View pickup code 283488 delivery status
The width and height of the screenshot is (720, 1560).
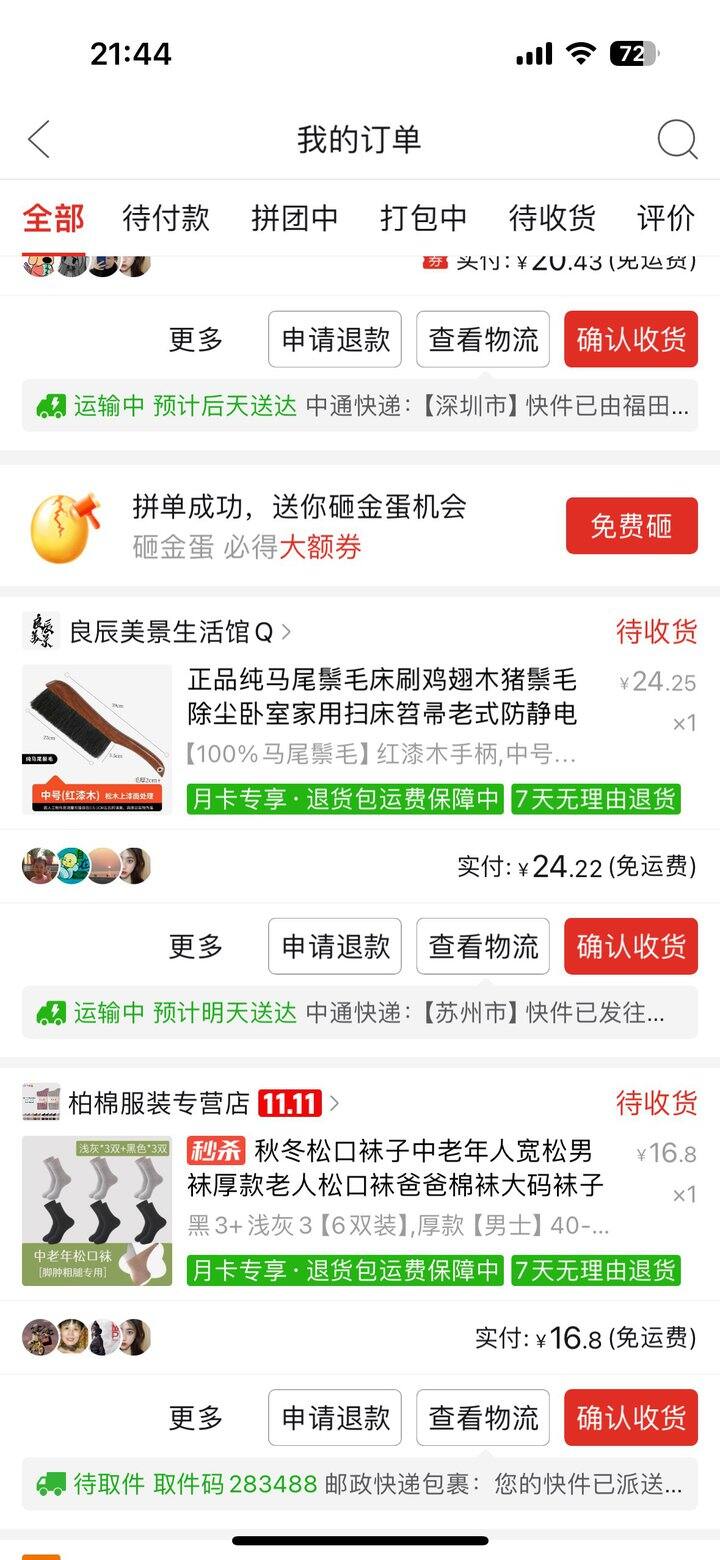coord(360,1484)
